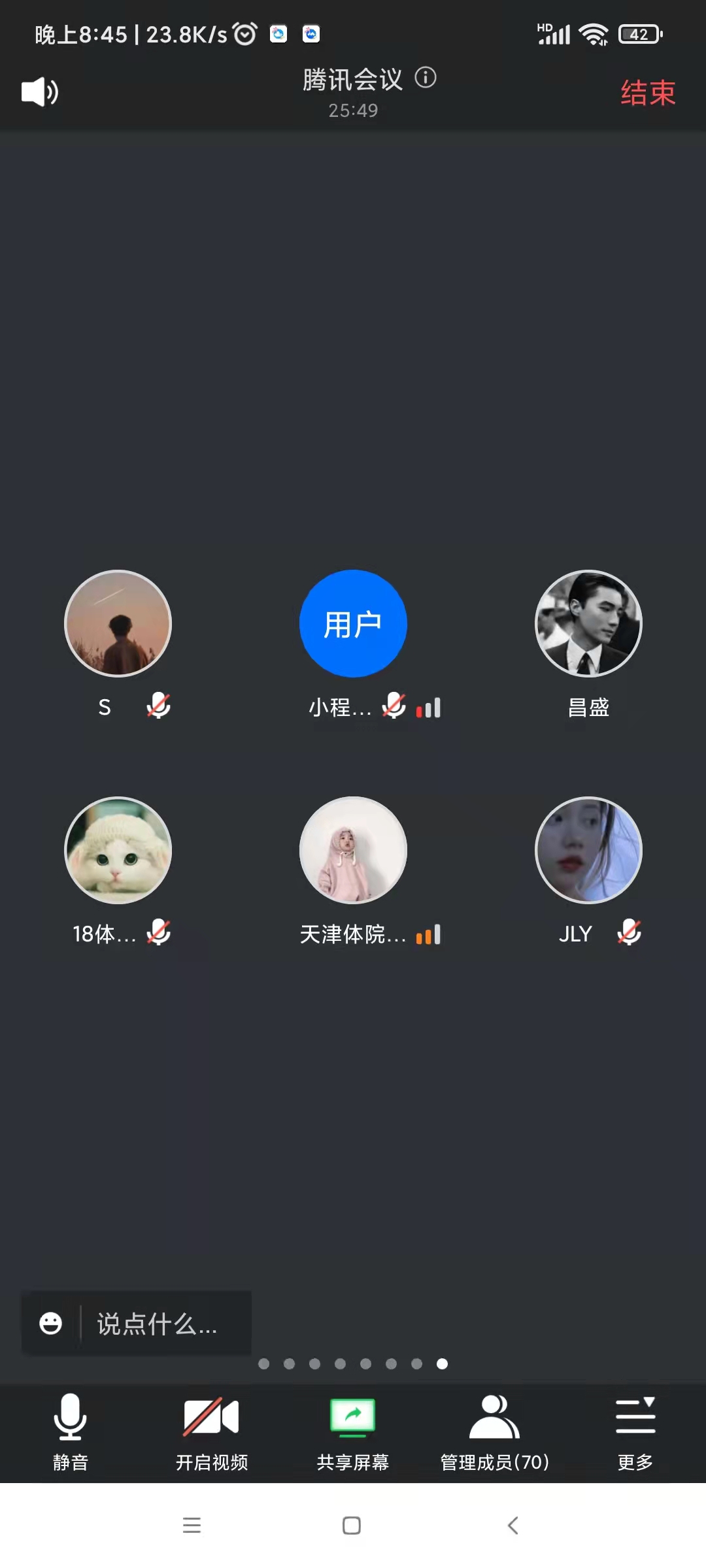Open the 更多 menu
The height and width of the screenshot is (1568, 706).
coord(635,1432)
